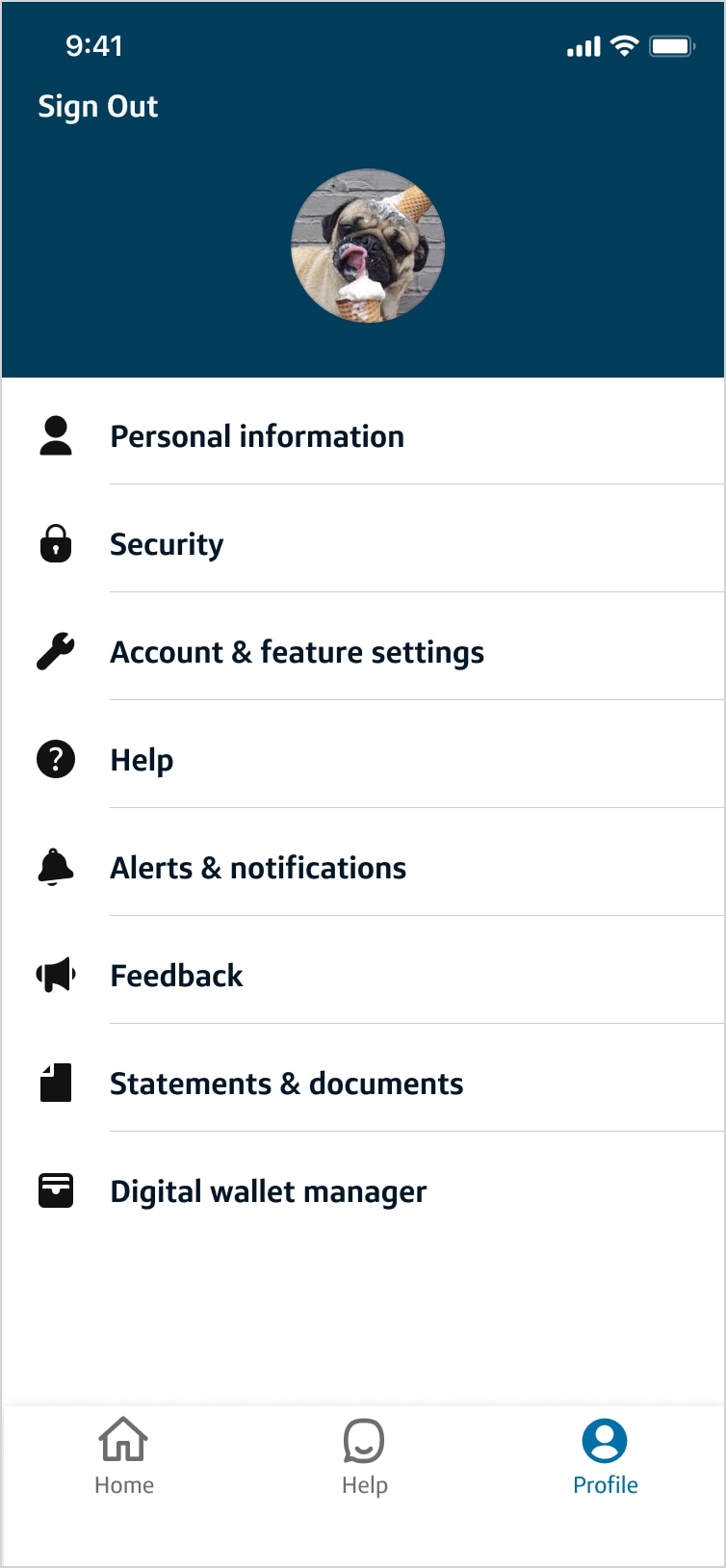Select the Personal information person icon
This screenshot has width=726, height=1568.
pos(56,435)
